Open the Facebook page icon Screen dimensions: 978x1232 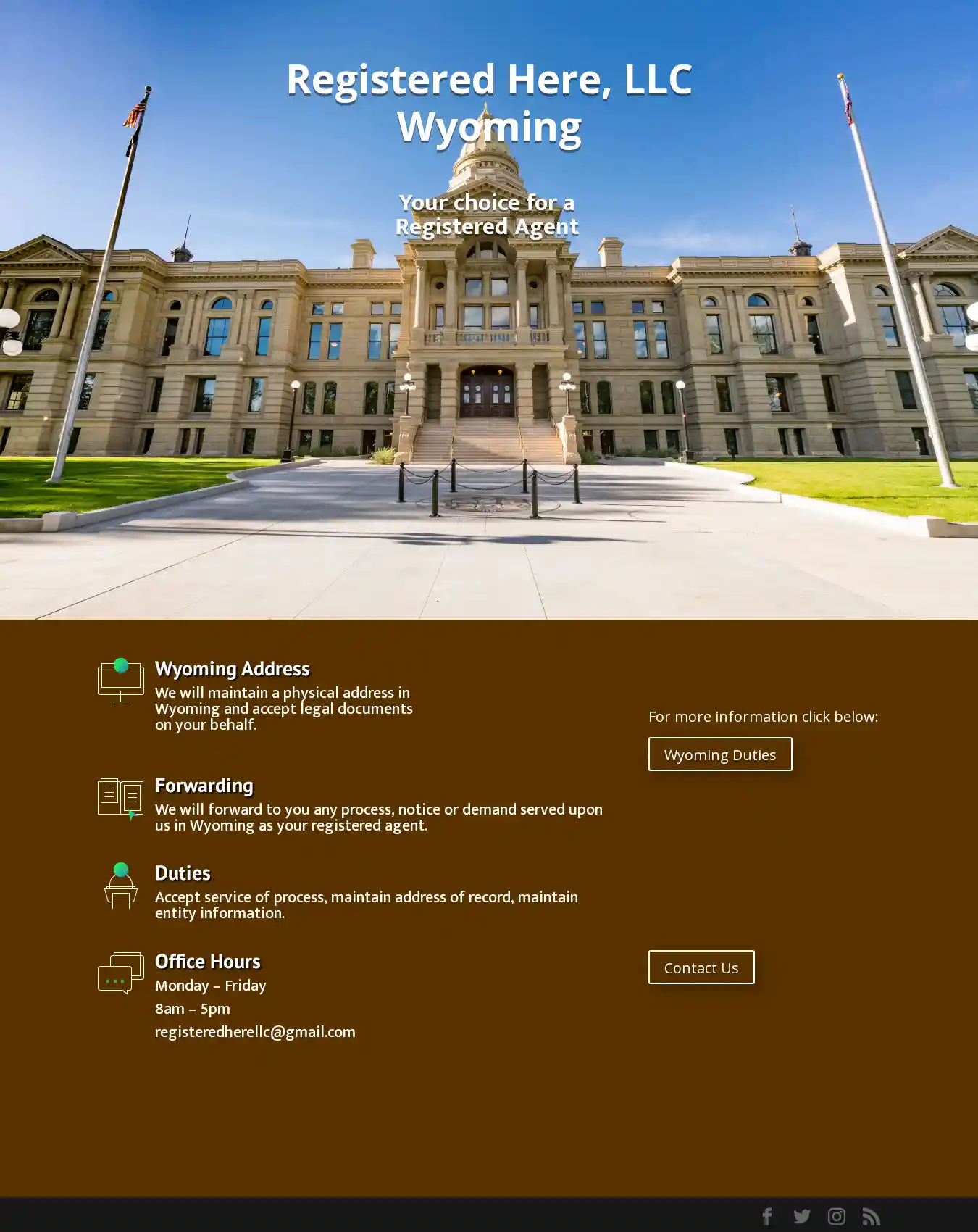pos(767,1216)
